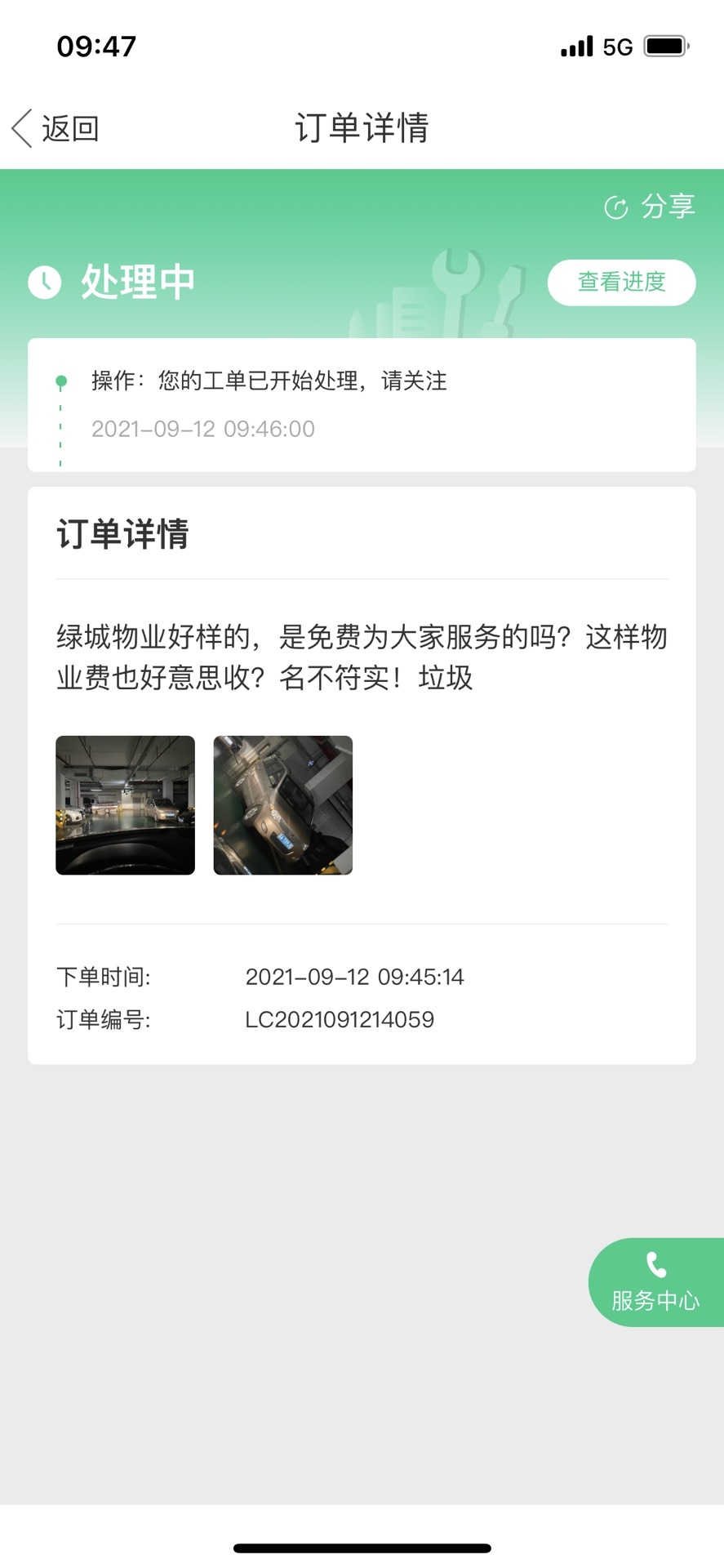Open the tilted car photo thumbnail
Screen dimensions: 724x1568
(282, 805)
